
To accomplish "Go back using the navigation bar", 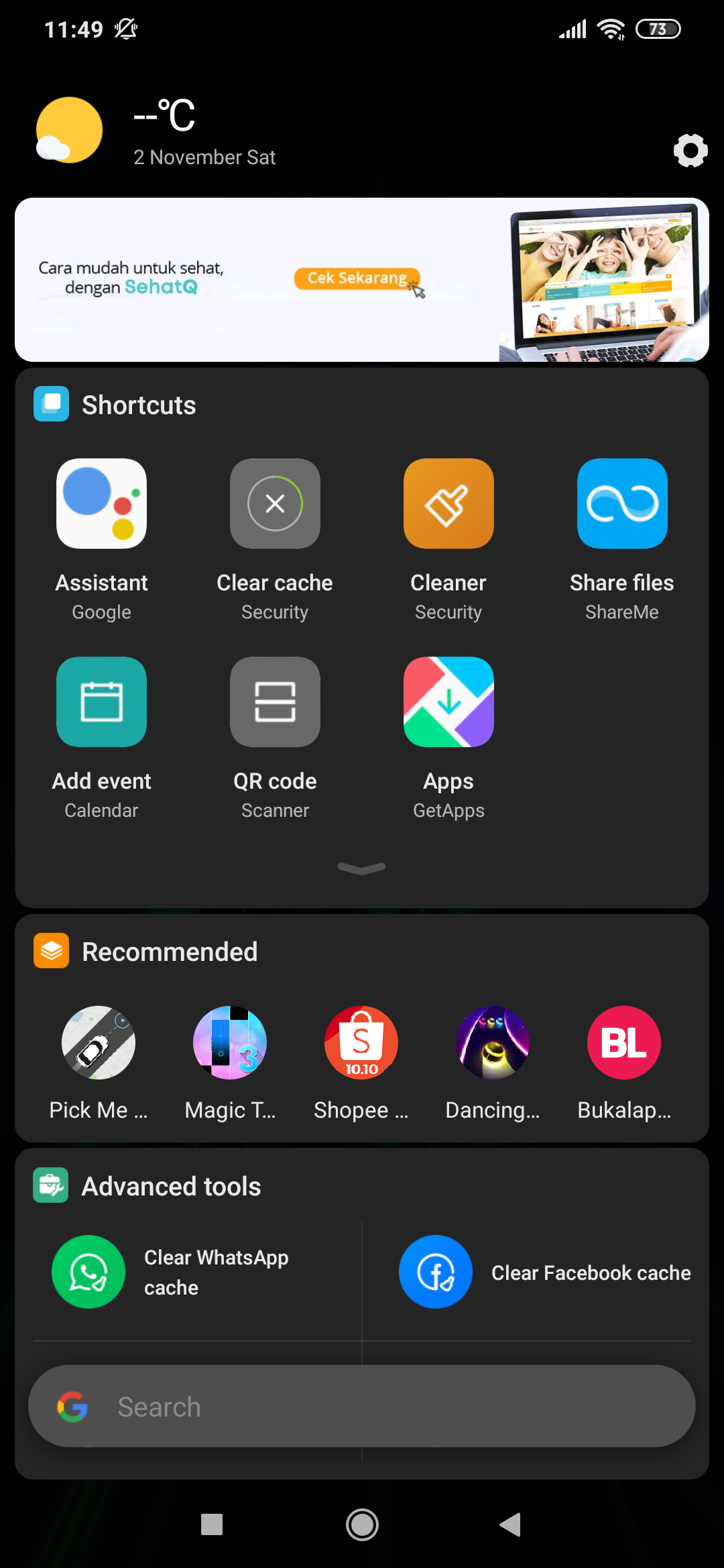I will 511,1525.
